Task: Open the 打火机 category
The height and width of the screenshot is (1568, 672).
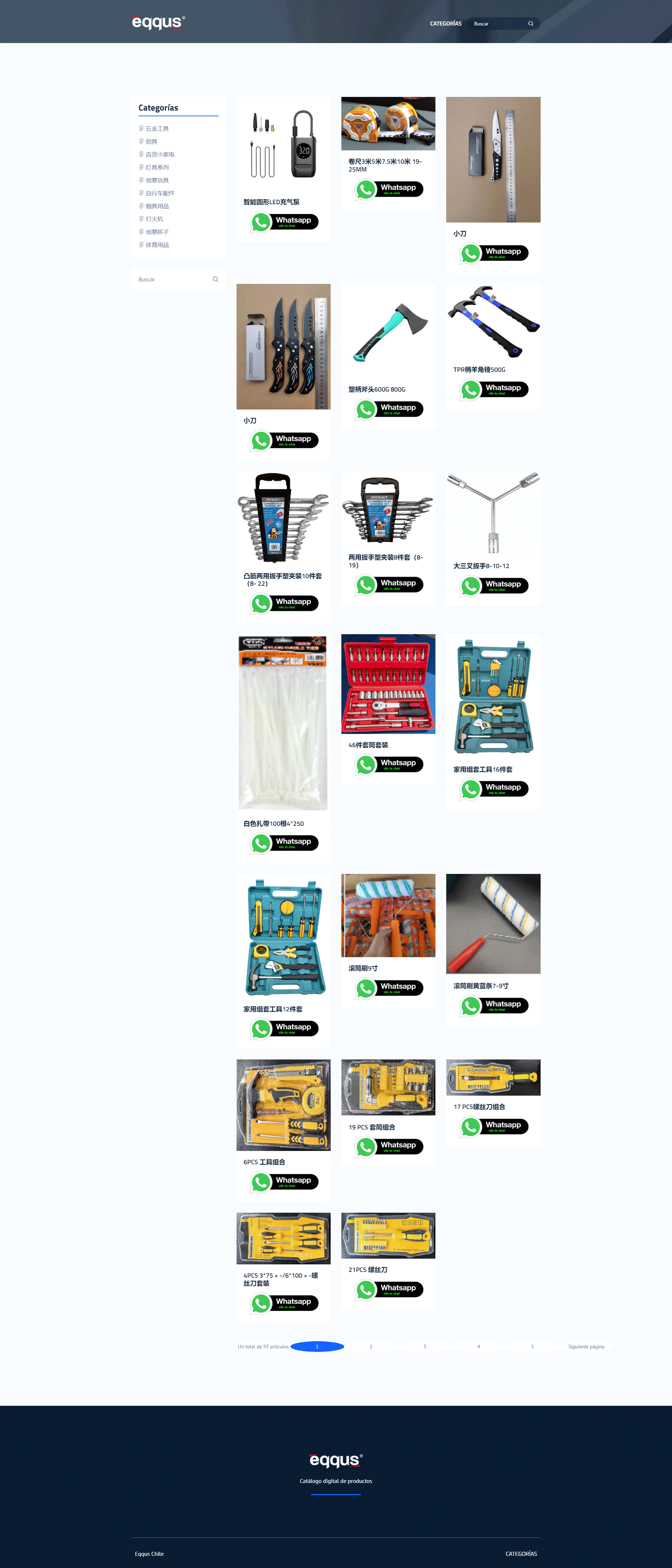Action: click(154, 219)
